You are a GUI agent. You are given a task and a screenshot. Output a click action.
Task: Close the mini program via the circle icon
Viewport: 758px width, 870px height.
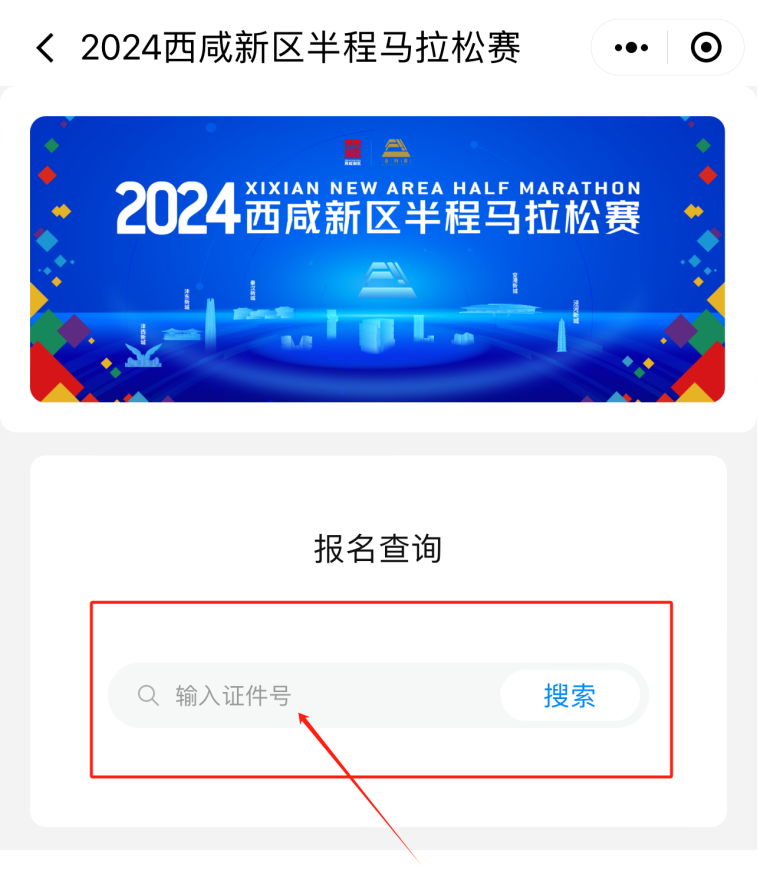[706, 47]
